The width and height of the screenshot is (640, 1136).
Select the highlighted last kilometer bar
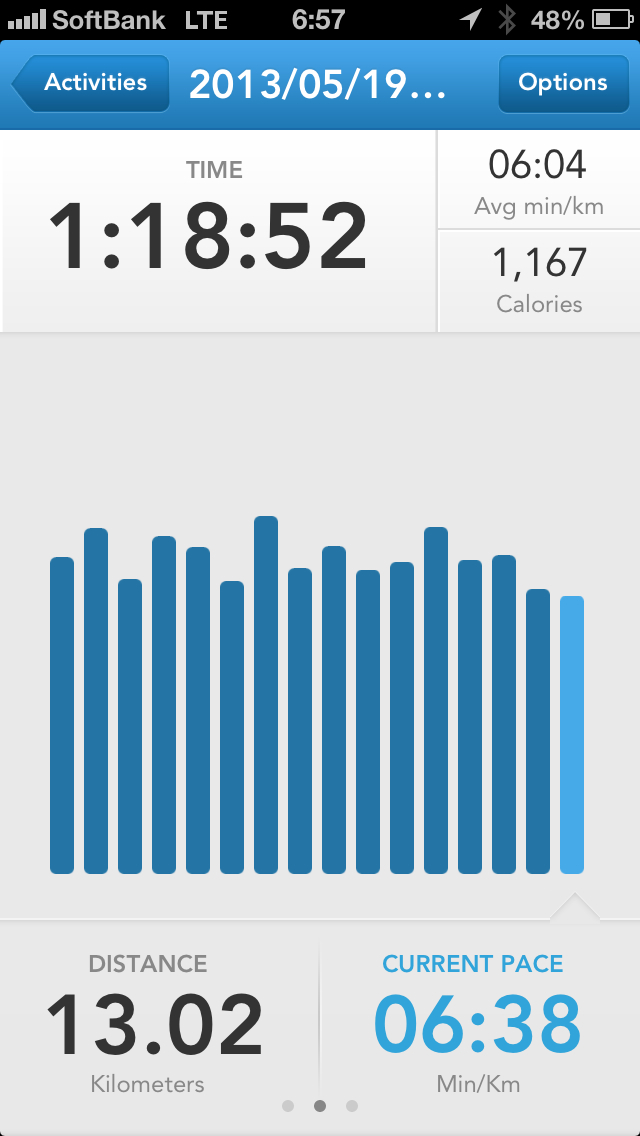(x=572, y=735)
